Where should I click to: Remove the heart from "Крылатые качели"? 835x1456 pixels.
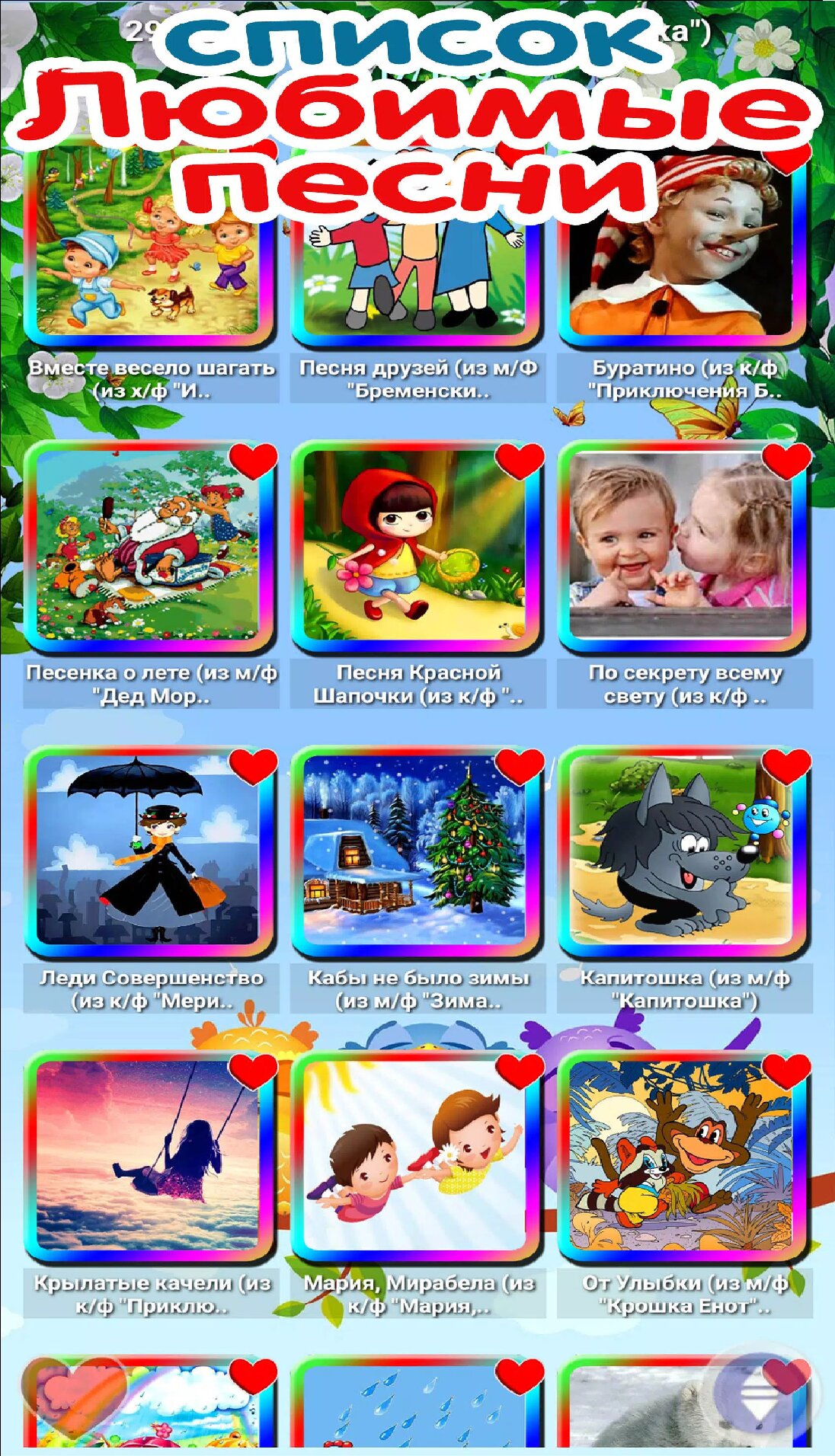tap(253, 1071)
